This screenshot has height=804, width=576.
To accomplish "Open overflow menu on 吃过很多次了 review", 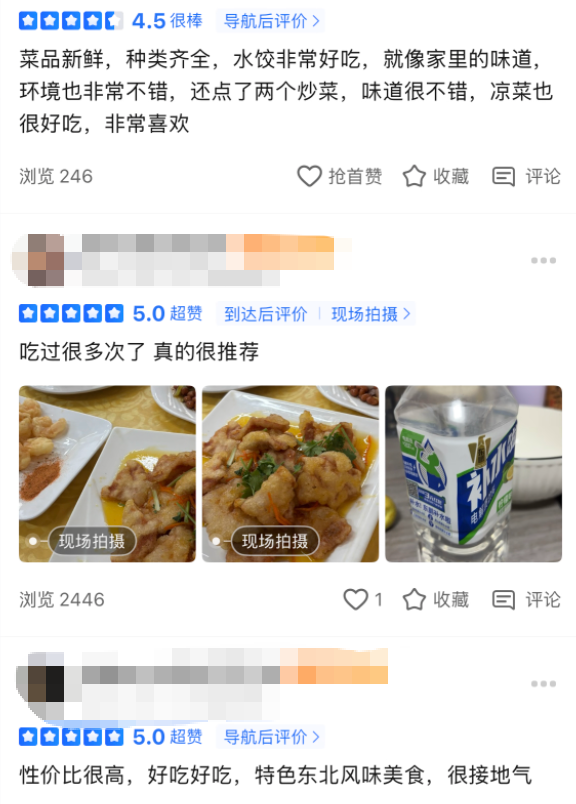I will 543,260.
